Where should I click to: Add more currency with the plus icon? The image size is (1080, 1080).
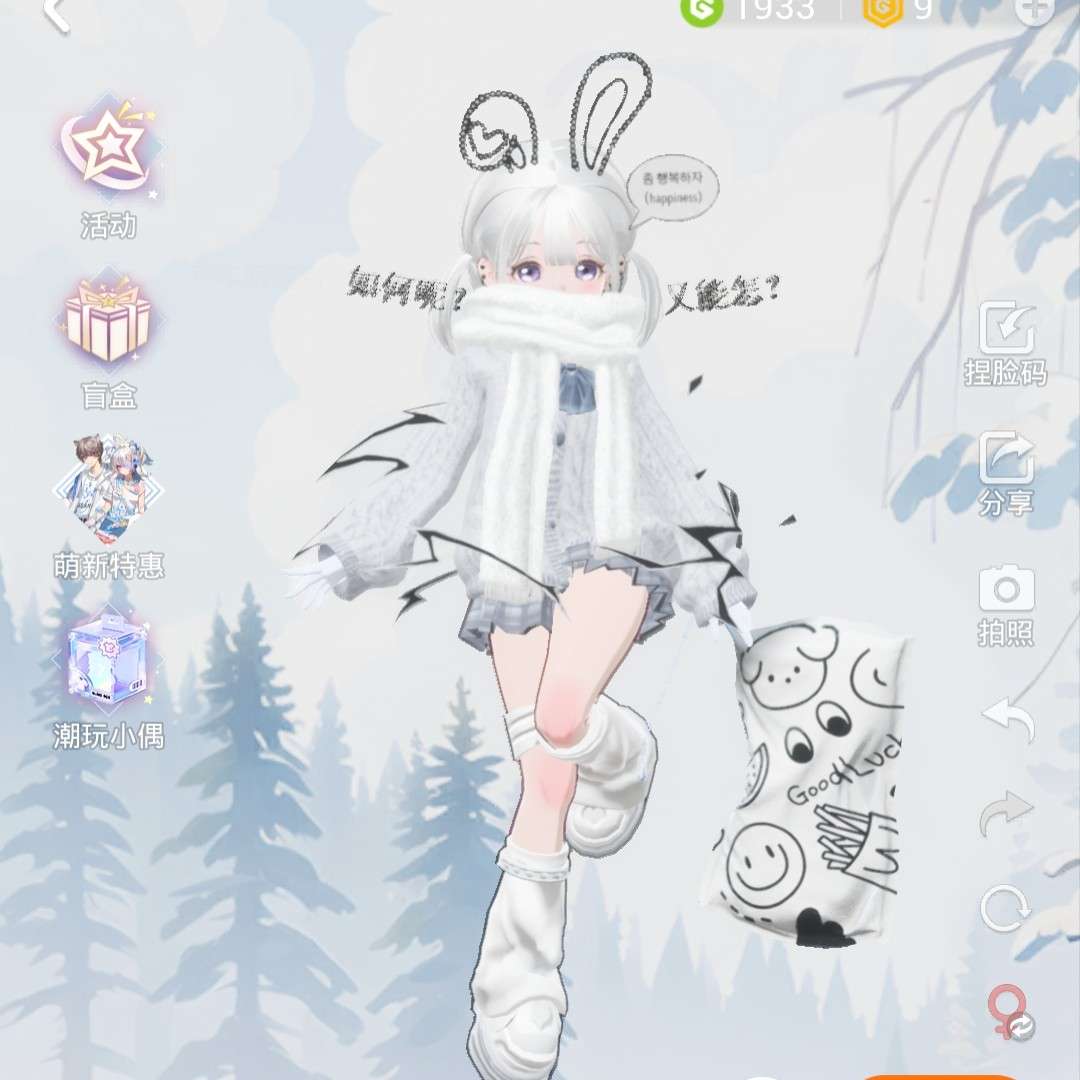tap(1034, 10)
